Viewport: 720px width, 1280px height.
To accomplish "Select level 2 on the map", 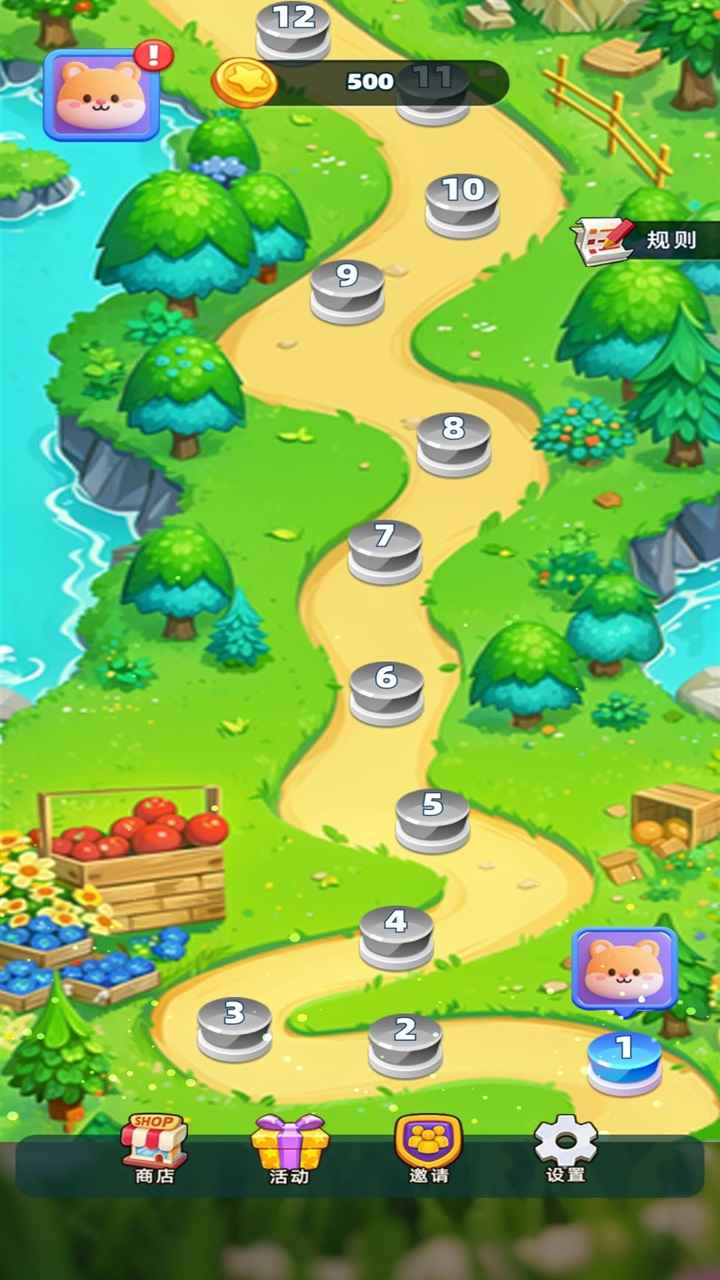I will coord(405,1043).
